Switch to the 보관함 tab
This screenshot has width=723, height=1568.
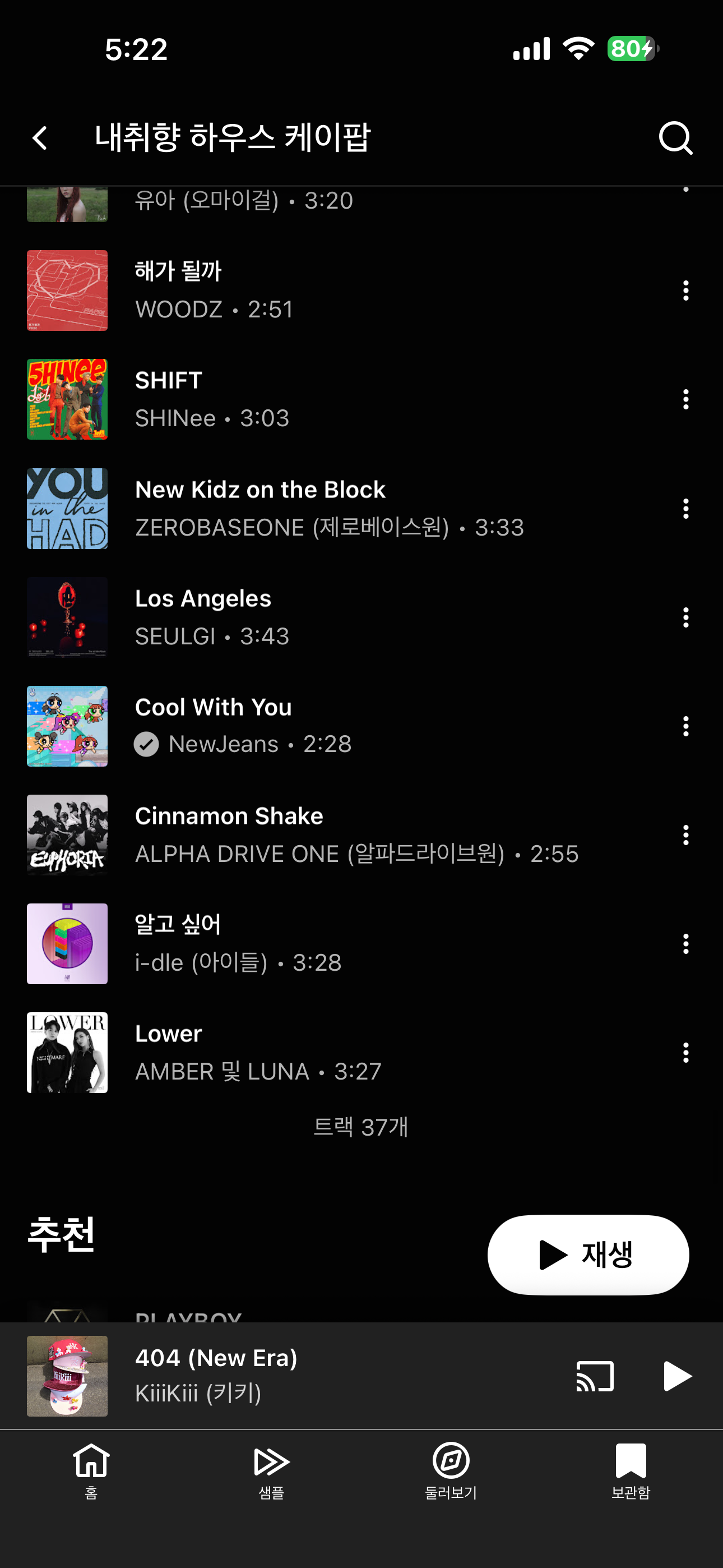coord(631,1470)
